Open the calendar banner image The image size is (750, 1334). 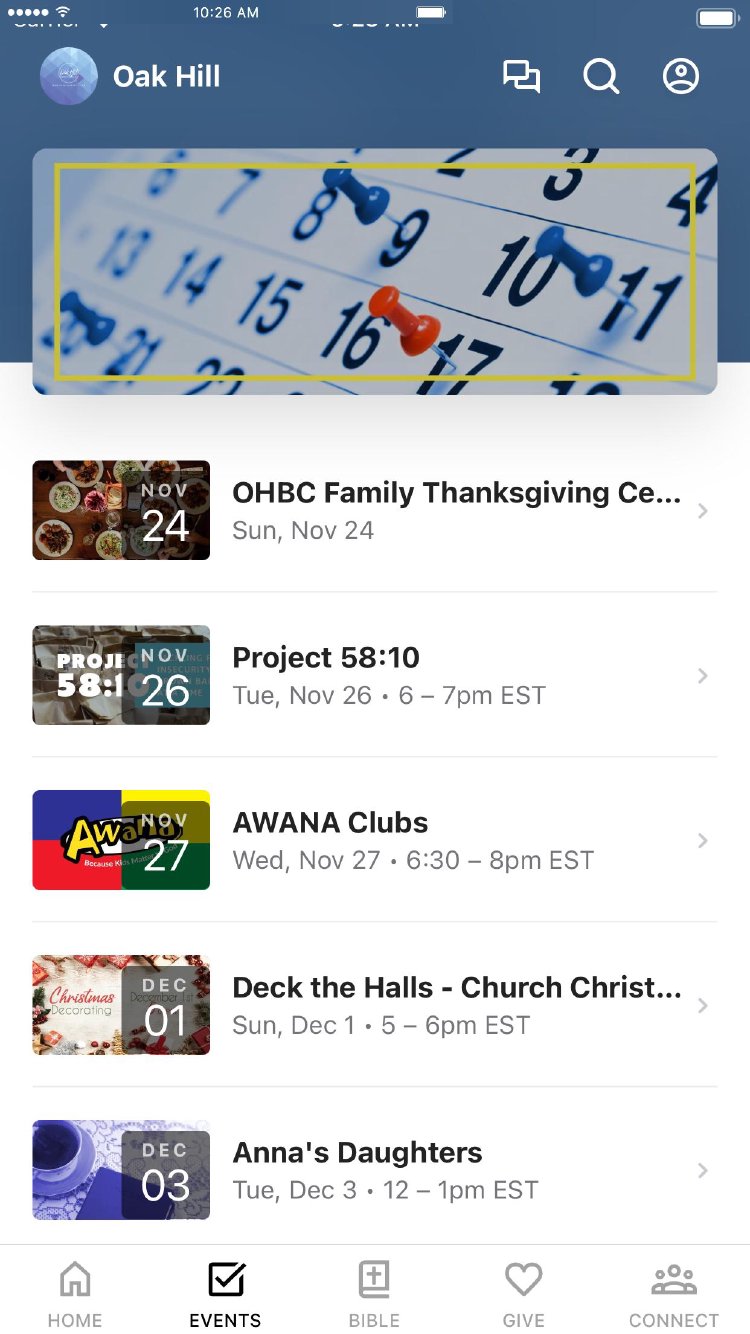375,271
